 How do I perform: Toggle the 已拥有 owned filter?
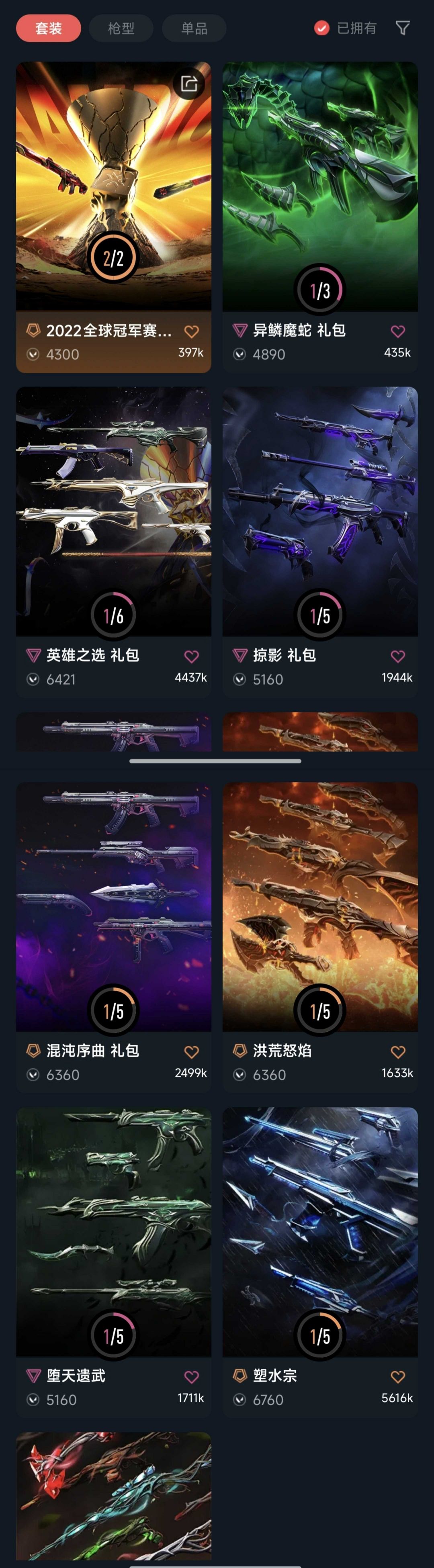pyautogui.click(x=345, y=28)
